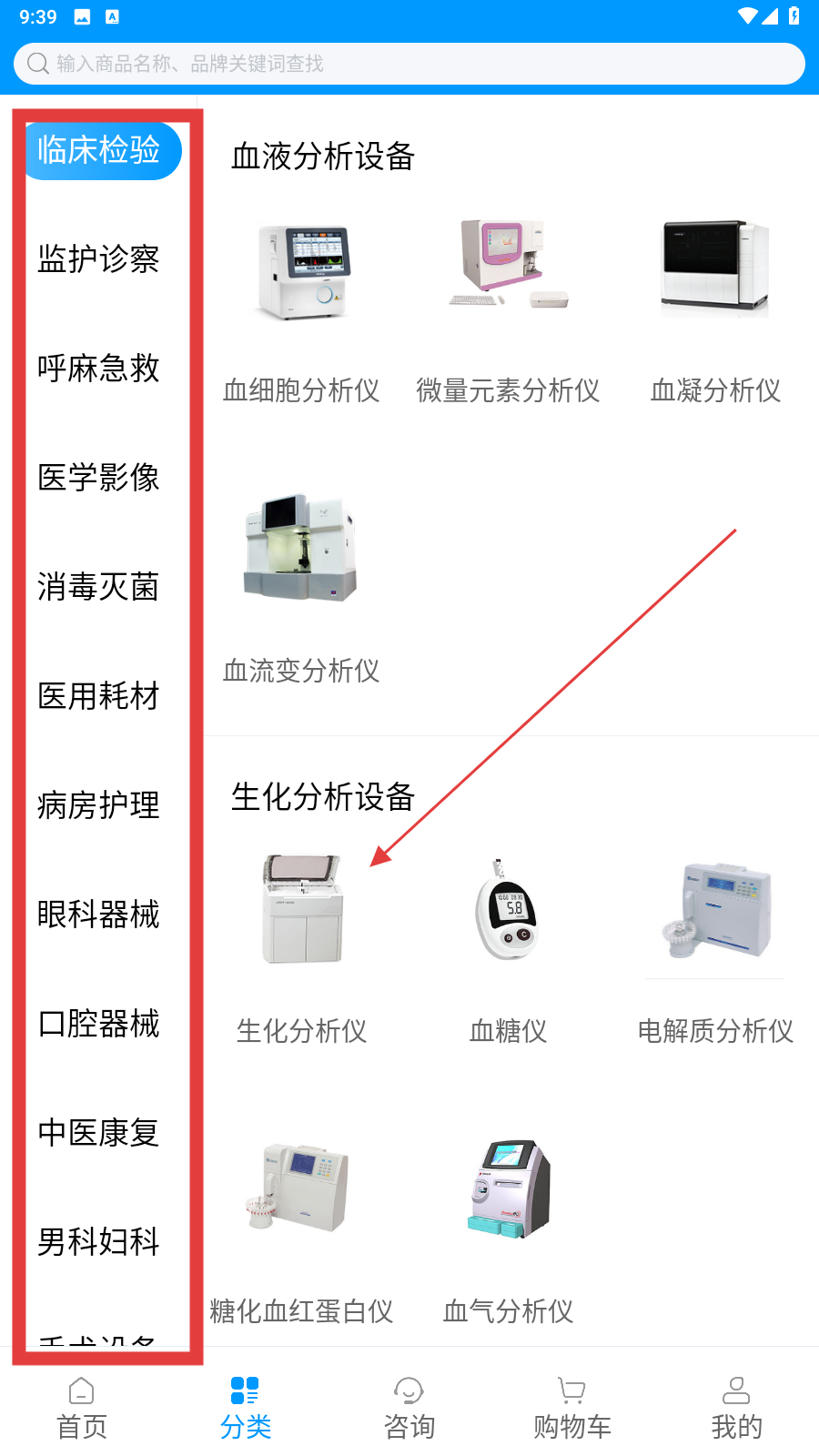View the 血糖仪 product tile
Viewport: 819px width, 1456px height.
tap(508, 946)
